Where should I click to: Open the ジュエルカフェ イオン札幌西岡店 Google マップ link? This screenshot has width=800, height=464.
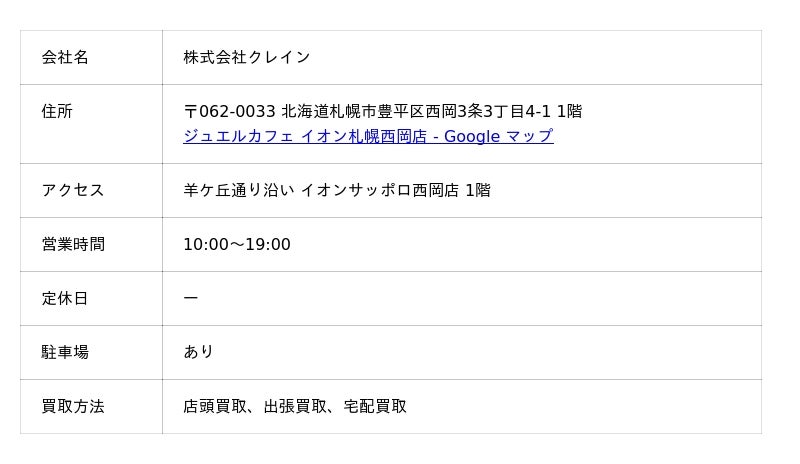pyautogui.click(x=368, y=136)
